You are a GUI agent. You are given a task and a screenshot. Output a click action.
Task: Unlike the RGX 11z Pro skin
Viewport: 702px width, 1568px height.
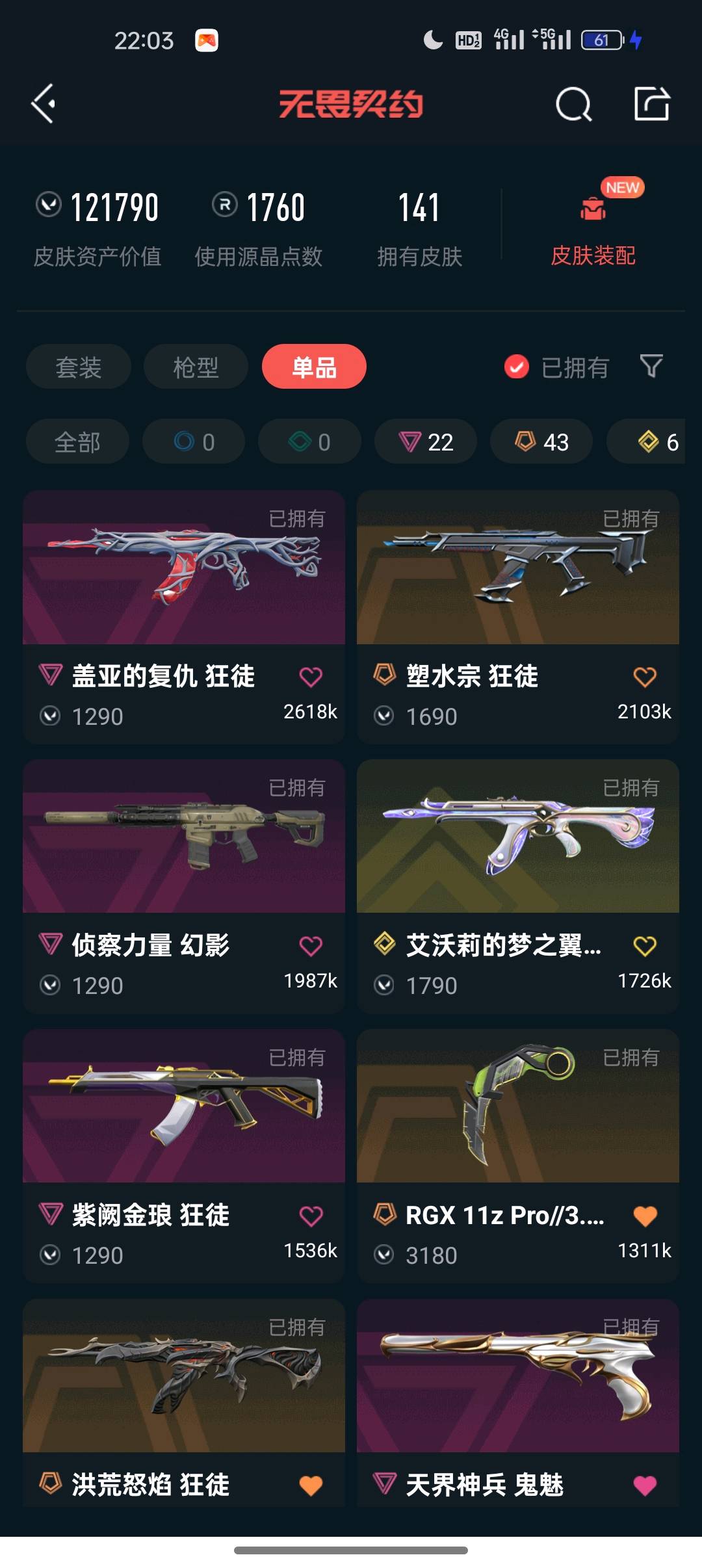click(x=645, y=1216)
